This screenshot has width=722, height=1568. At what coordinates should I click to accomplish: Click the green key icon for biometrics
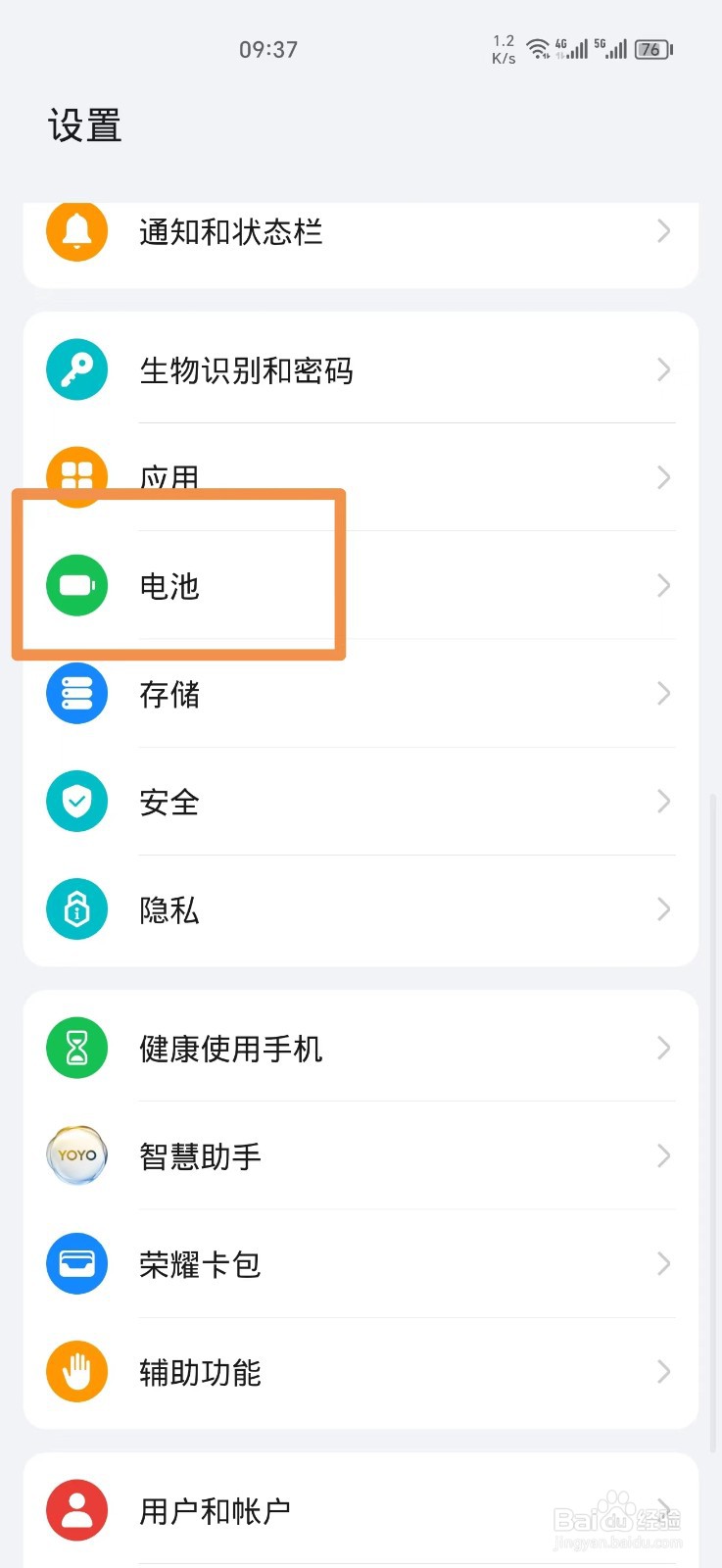pos(76,369)
